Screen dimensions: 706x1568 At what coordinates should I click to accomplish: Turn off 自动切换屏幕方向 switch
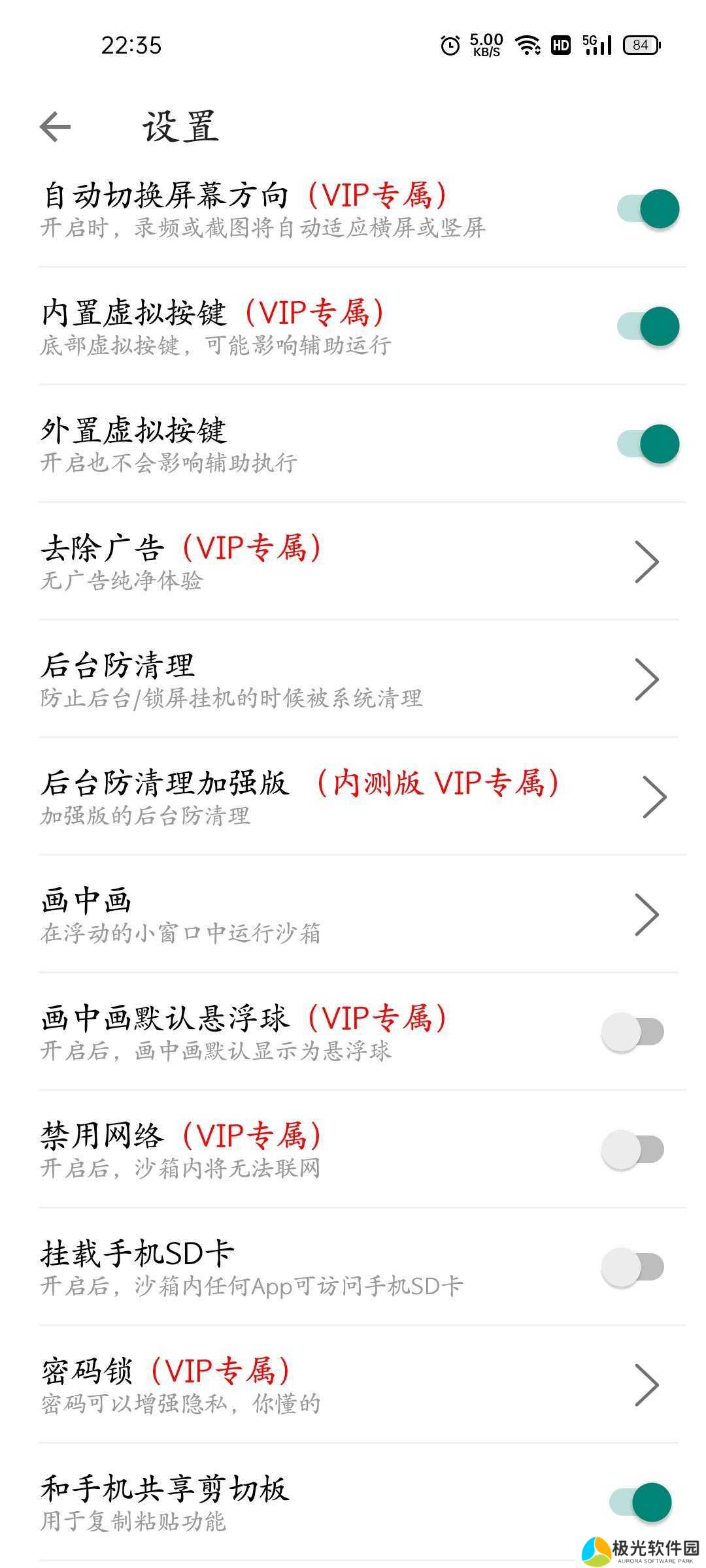click(648, 209)
